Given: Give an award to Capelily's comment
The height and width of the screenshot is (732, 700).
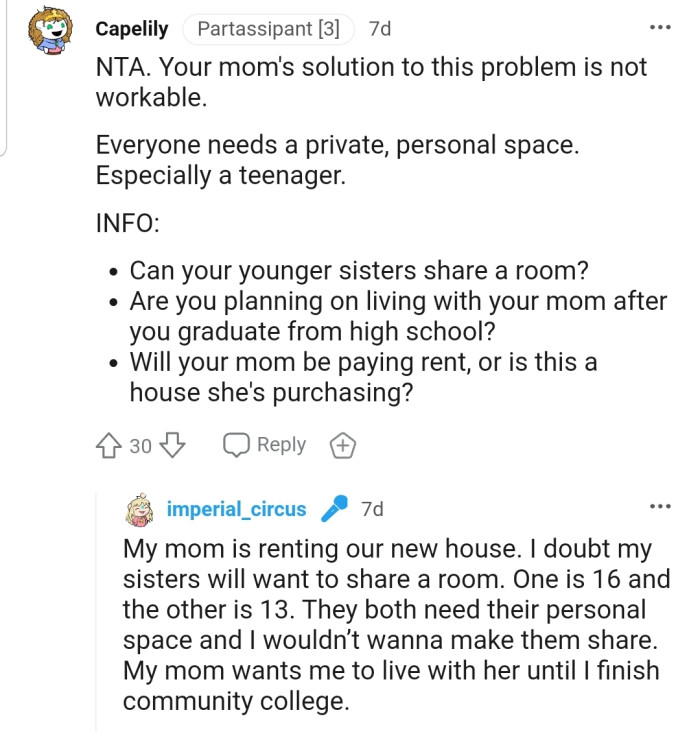Looking at the screenshot, I should (343, 446).
